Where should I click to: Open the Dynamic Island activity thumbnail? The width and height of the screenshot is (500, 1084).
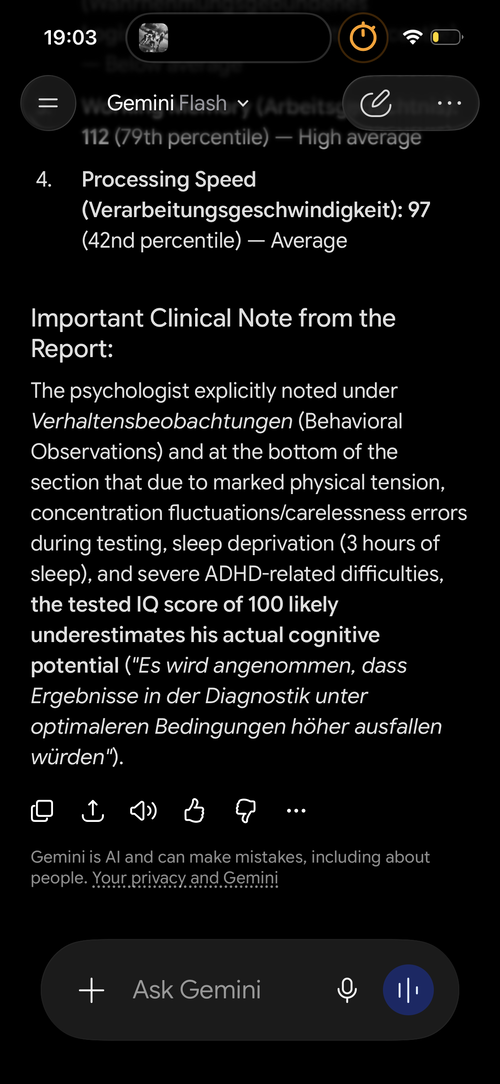154,37
